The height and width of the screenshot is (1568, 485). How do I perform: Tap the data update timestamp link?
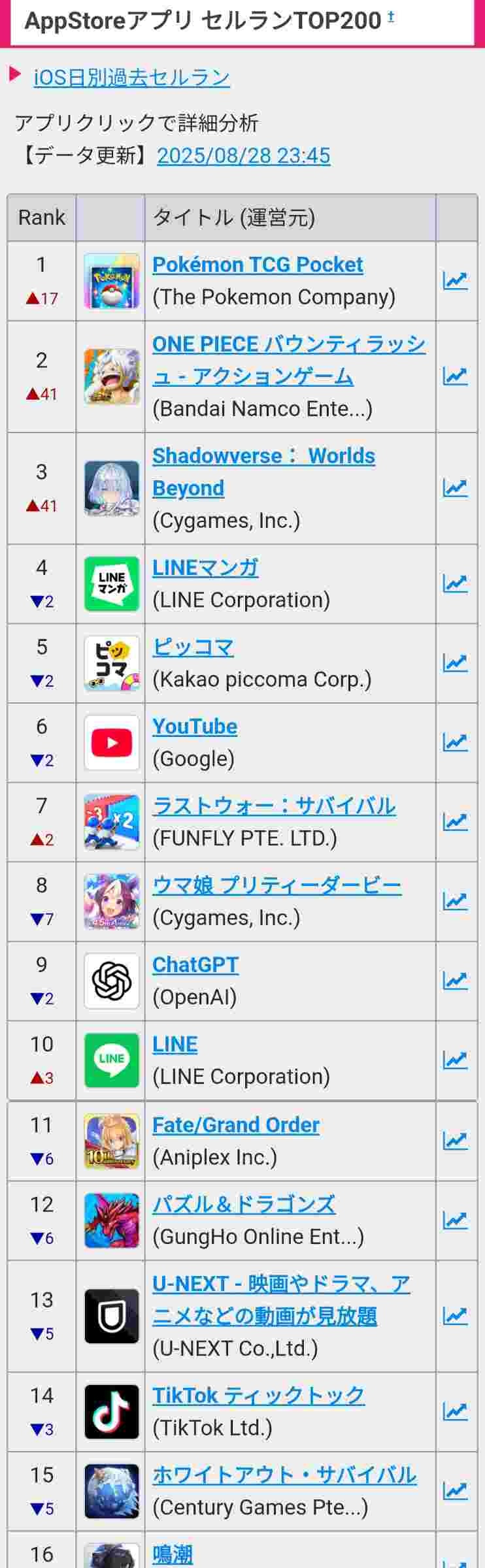point(243,155)
